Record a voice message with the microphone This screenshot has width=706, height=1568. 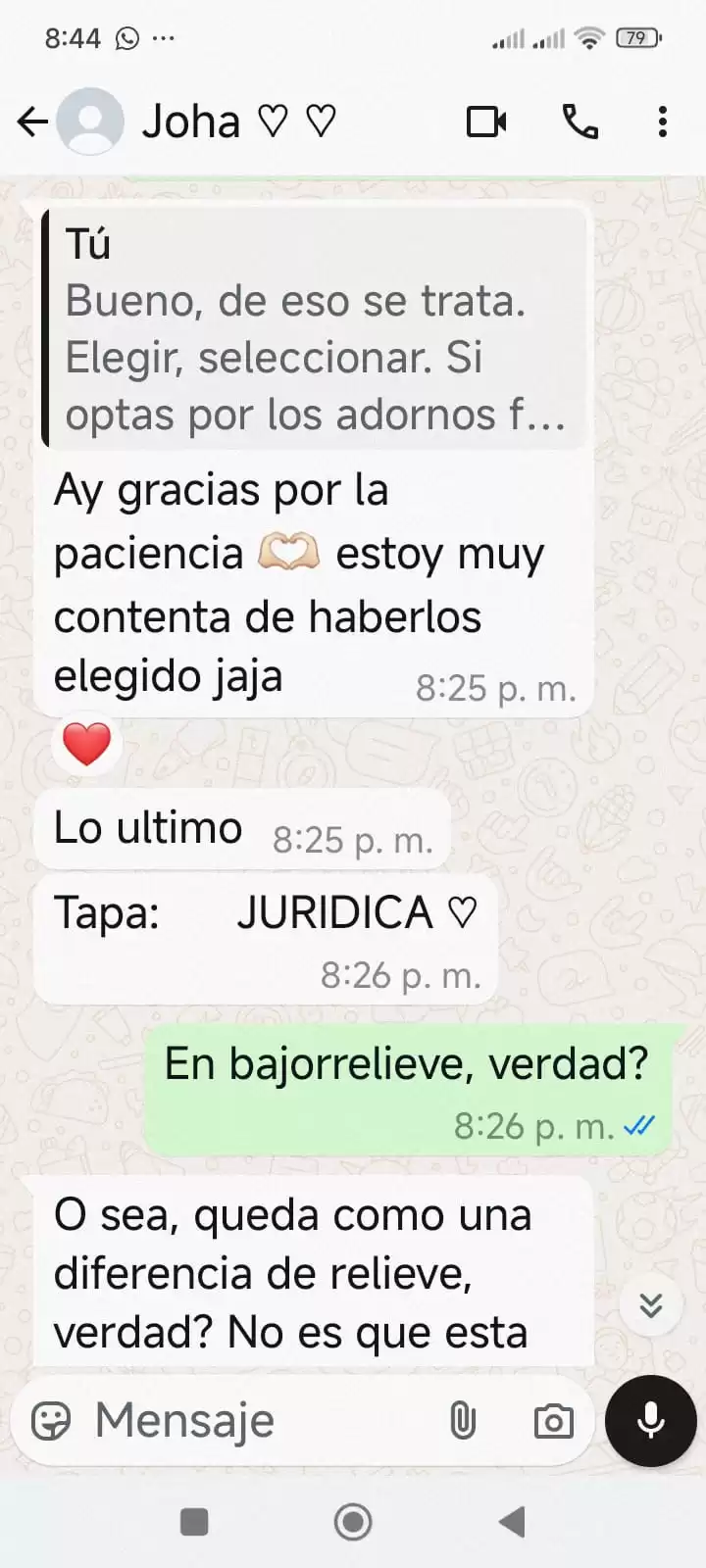pos(650,1420)
